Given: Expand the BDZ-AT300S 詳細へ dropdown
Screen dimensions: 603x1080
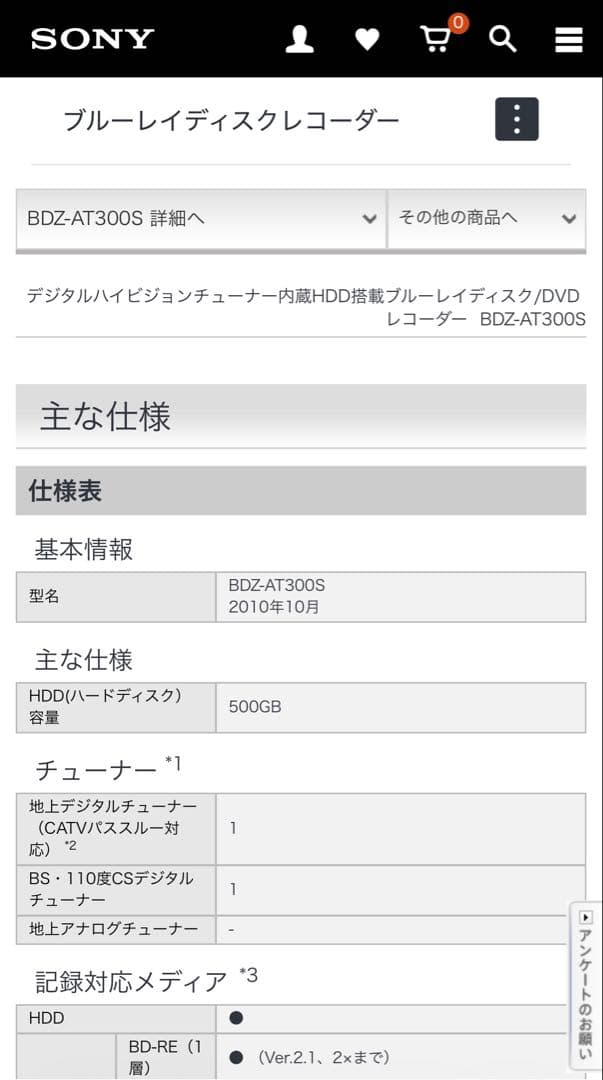Looking at the screenshot, I should 201,218.
